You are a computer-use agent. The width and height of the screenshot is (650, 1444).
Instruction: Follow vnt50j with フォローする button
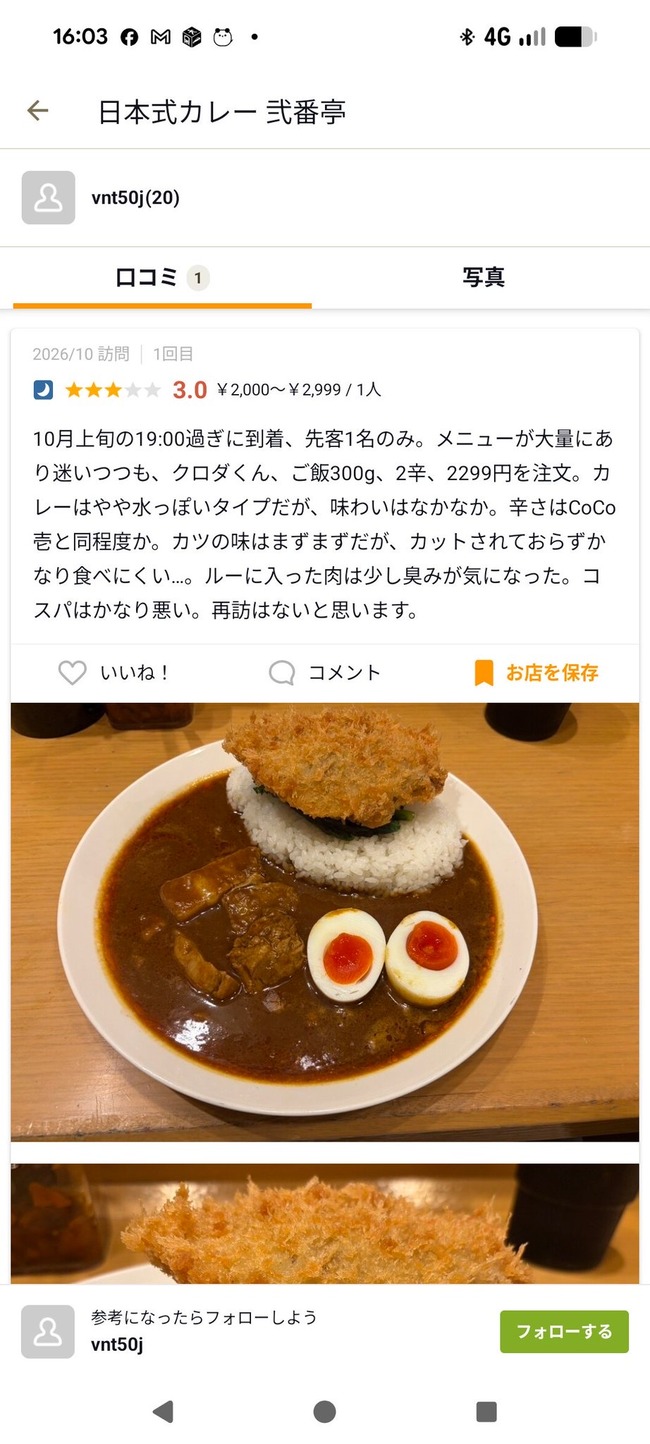(x=564, y=1332)
